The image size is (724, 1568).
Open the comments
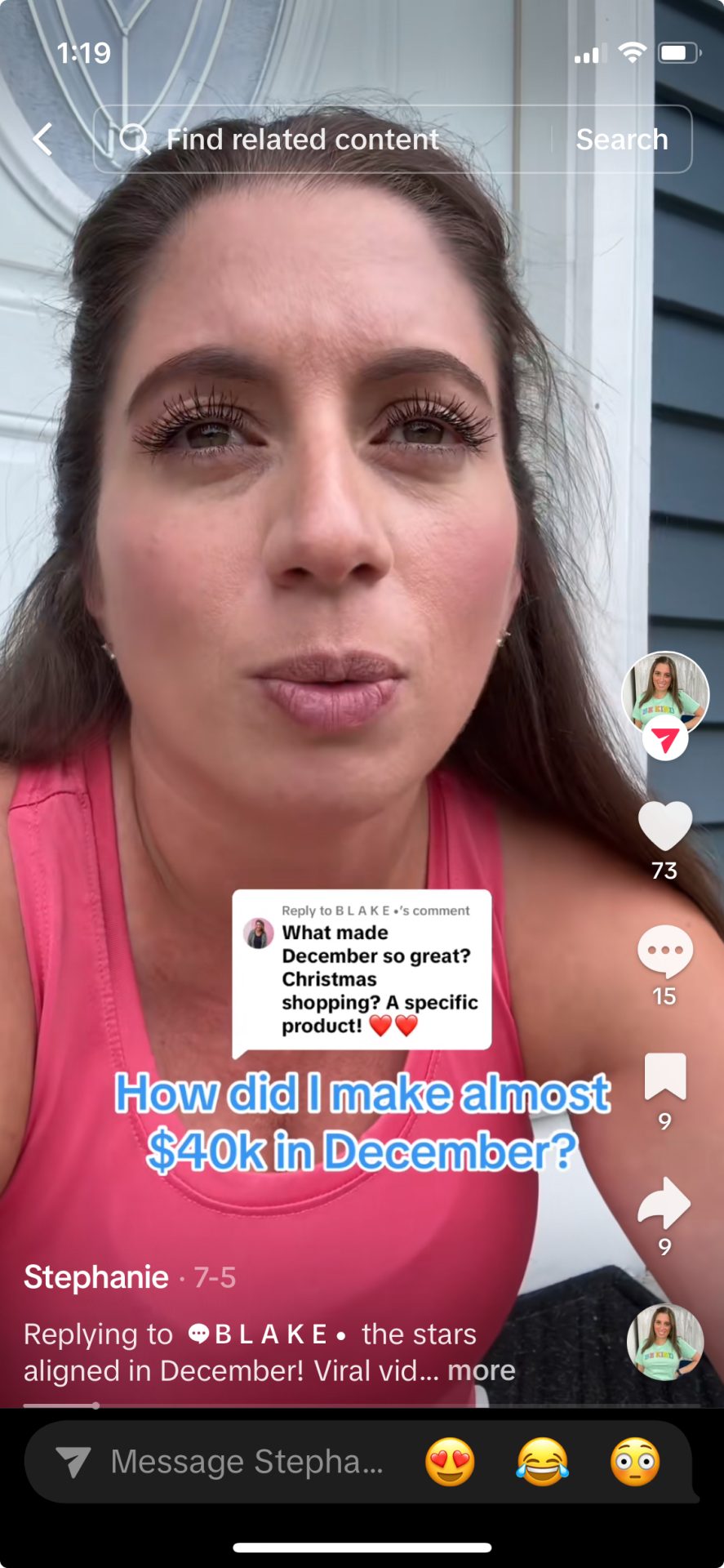point(665,951)
